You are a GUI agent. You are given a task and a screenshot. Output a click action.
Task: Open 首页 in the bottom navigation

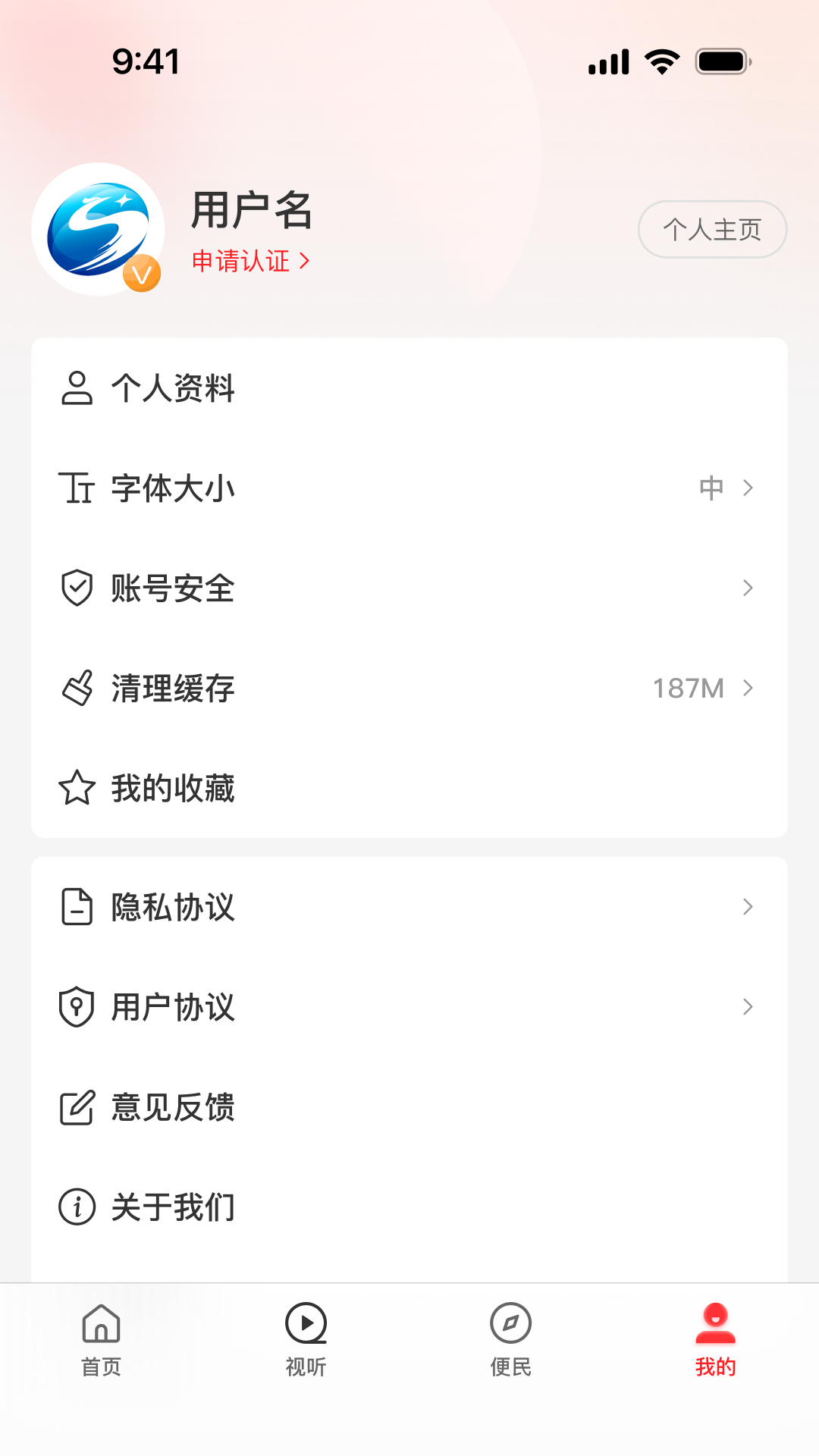101,1341
